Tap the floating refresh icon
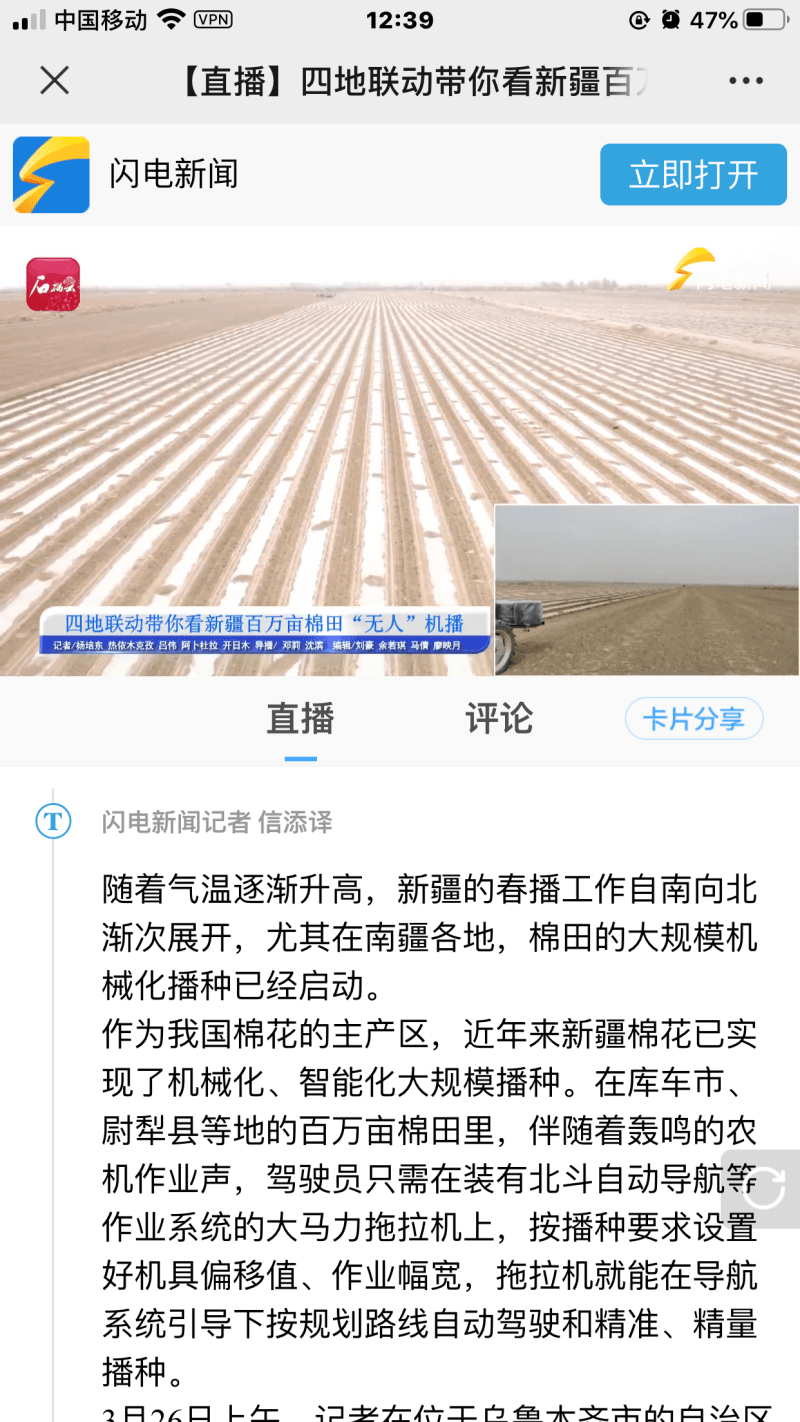Viewport: 800px width, 1422px height. pos(766,1188)
